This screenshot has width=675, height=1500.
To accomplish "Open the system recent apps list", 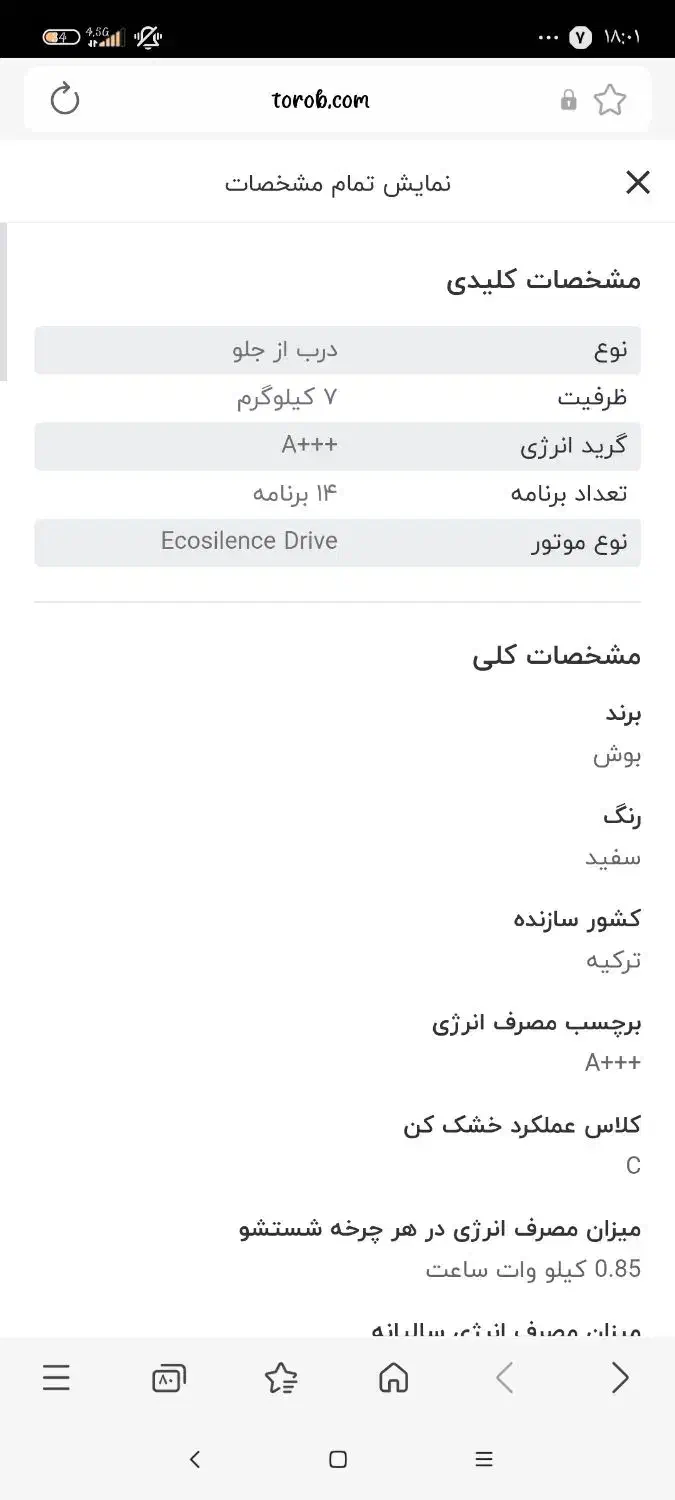I will (484, 1460).
